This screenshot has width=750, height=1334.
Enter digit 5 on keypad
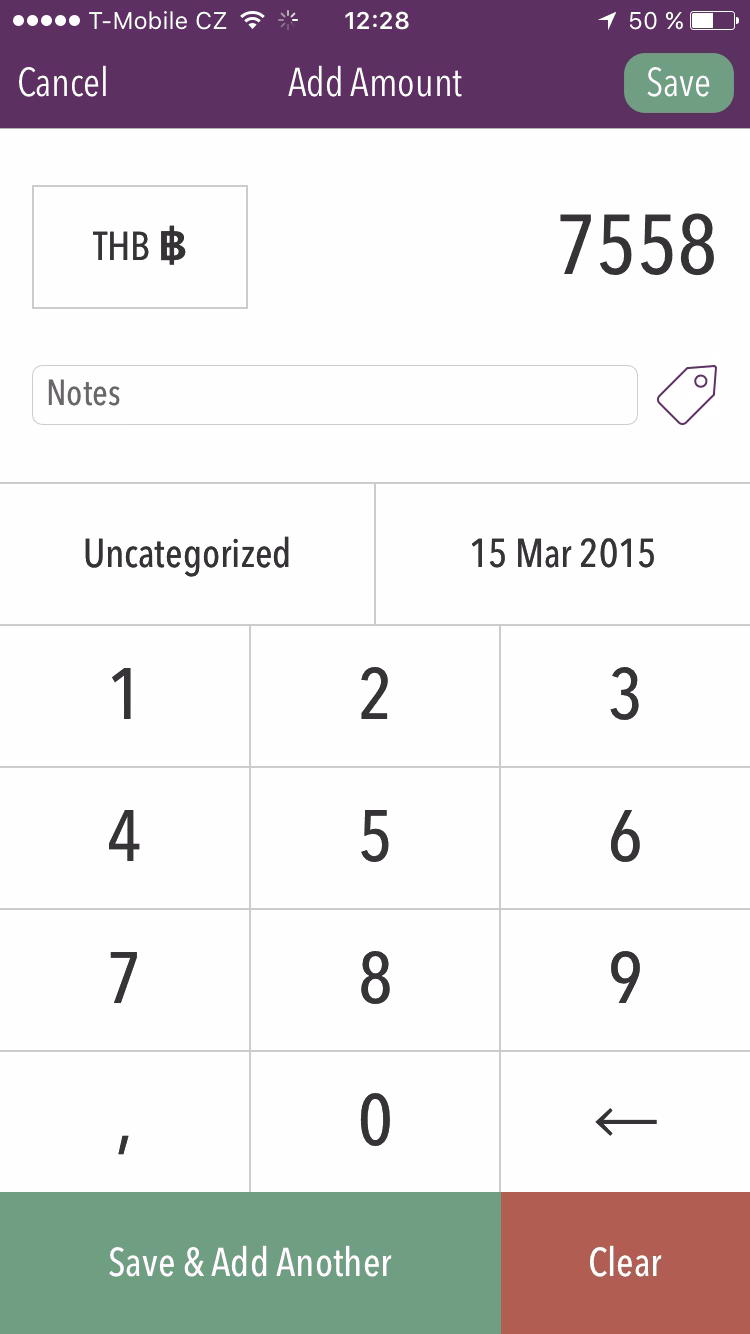pyautogui.click(x=374, y=838)
